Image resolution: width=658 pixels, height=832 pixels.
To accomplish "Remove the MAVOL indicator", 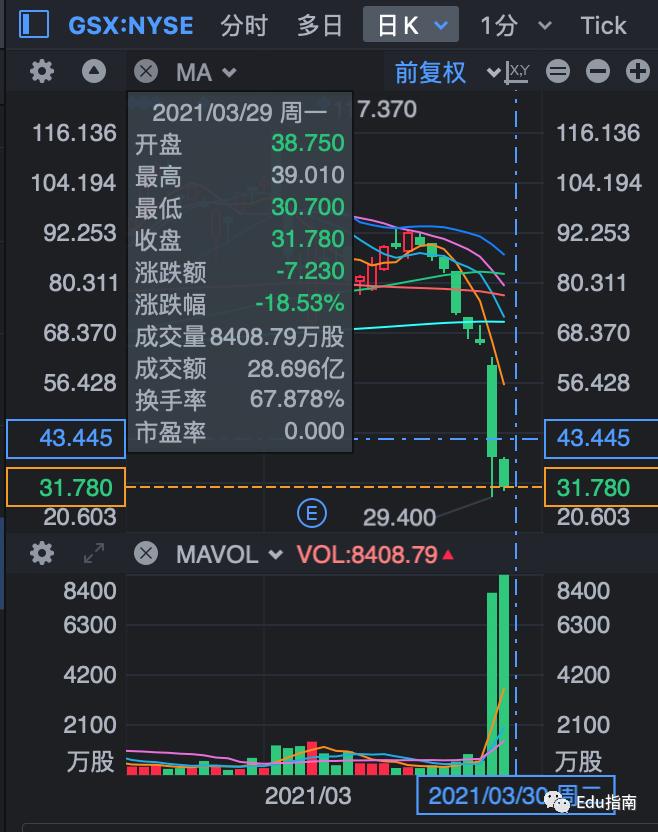I will [146, 553].
